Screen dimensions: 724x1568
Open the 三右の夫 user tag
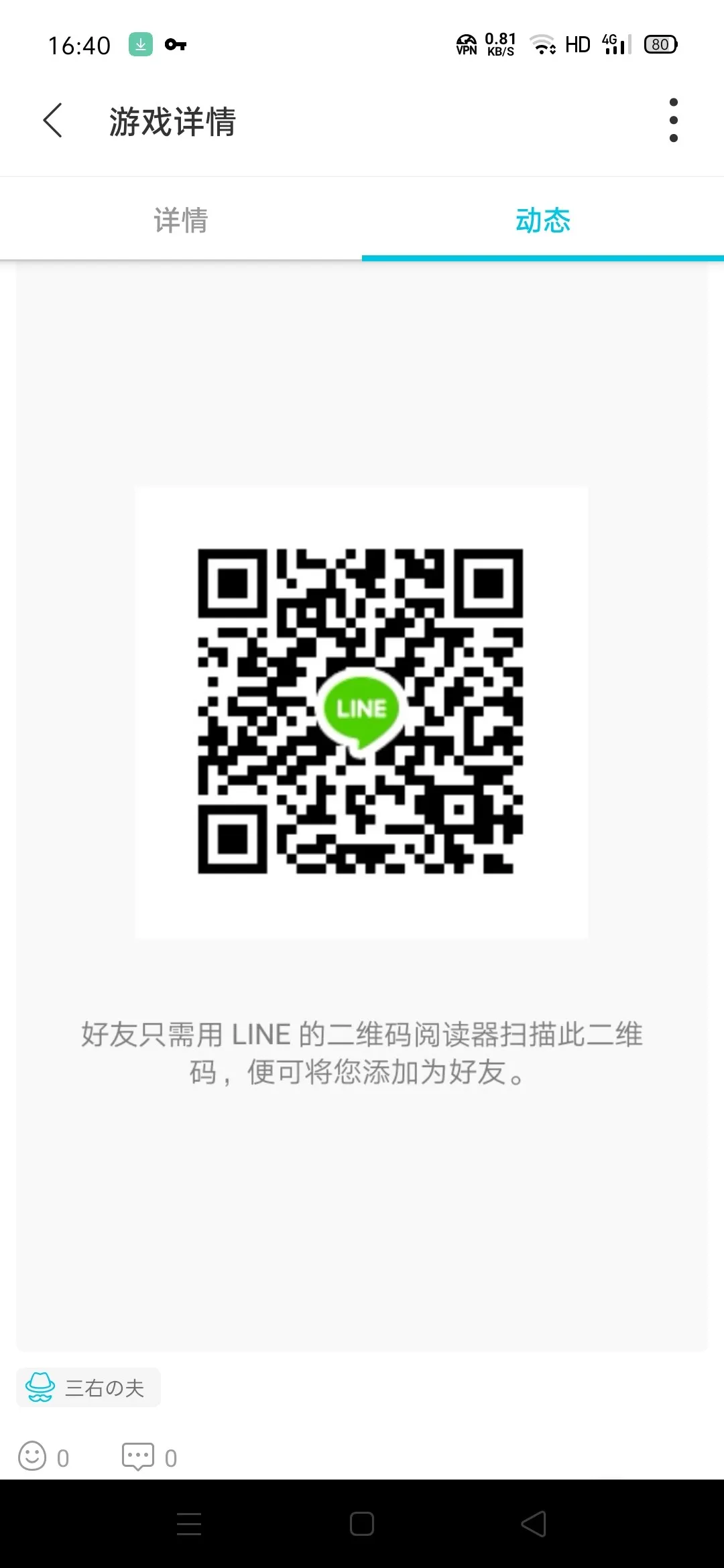(88, 1387)
